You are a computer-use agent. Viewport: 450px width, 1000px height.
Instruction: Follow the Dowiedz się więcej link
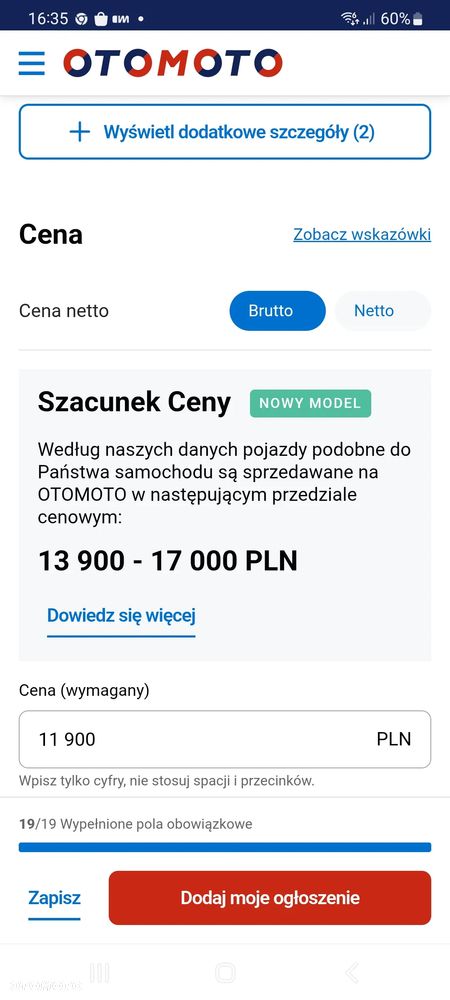pos(121,616)
